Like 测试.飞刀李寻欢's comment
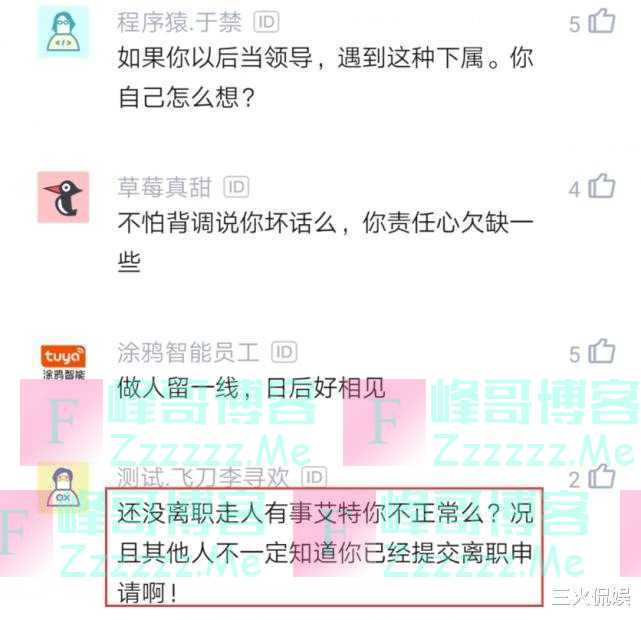The width and height of the screenshot is (641, 620). pos(602,477)
